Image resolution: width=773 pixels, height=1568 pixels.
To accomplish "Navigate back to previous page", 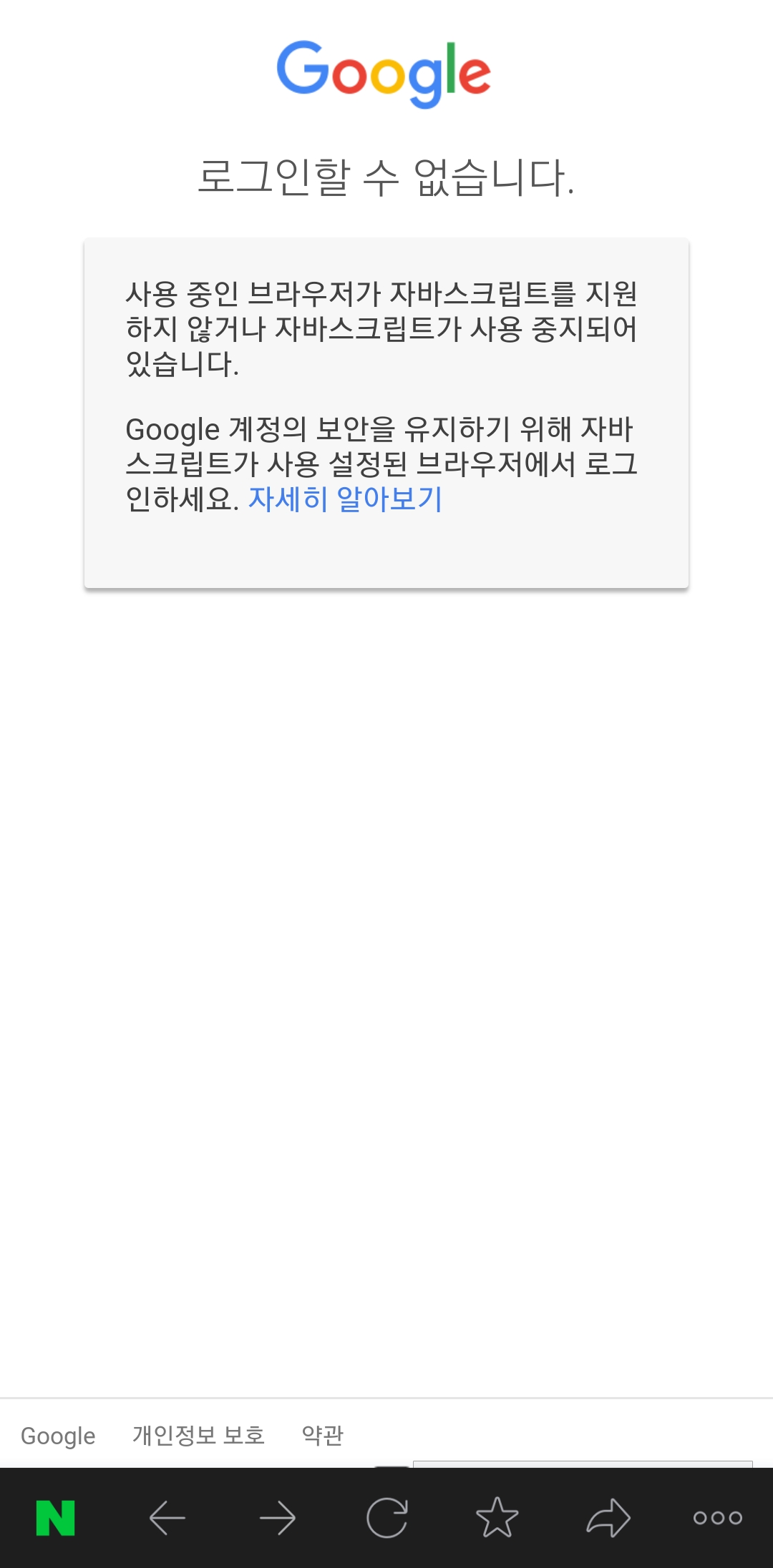I will tap(167, 1517).
